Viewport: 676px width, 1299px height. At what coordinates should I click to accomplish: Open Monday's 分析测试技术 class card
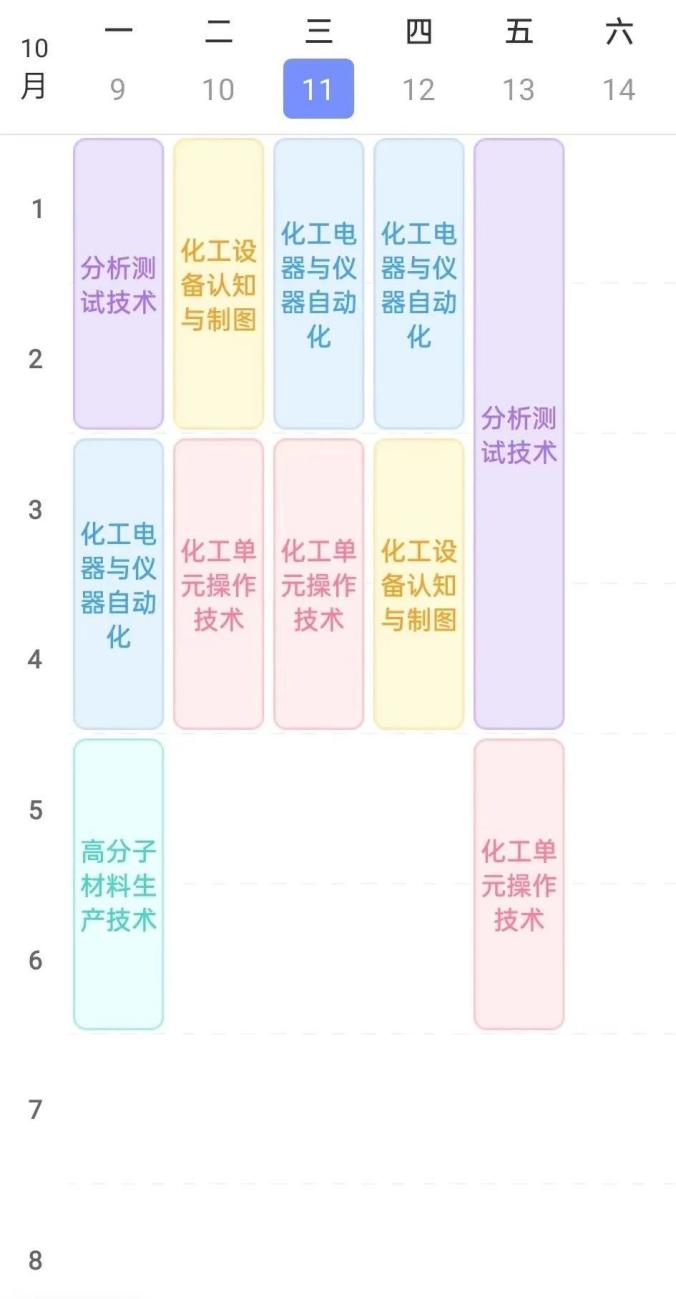(118, 284)
